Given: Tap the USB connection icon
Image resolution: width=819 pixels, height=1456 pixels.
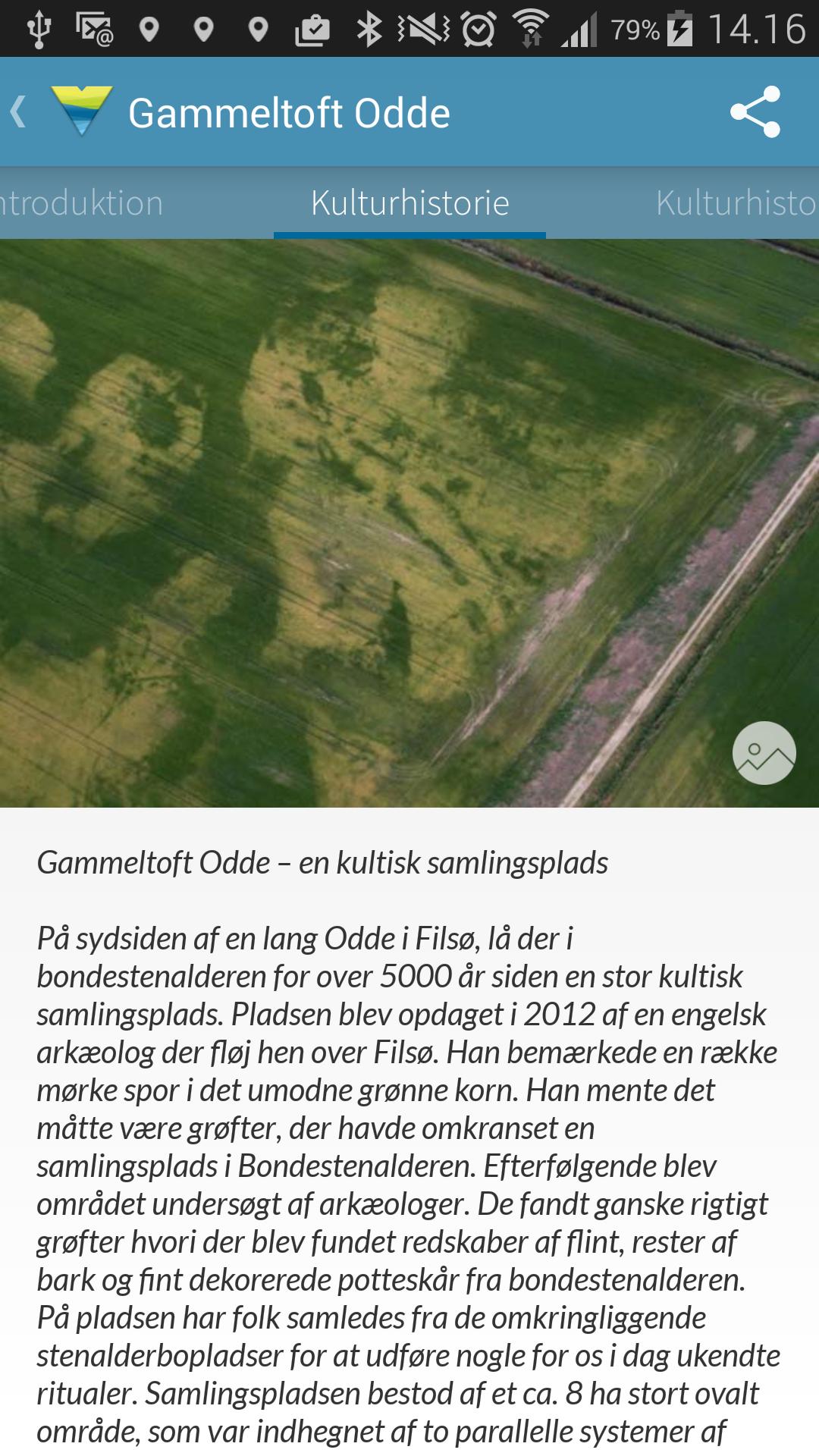Looking at the screenshot, I should [39, 27].
